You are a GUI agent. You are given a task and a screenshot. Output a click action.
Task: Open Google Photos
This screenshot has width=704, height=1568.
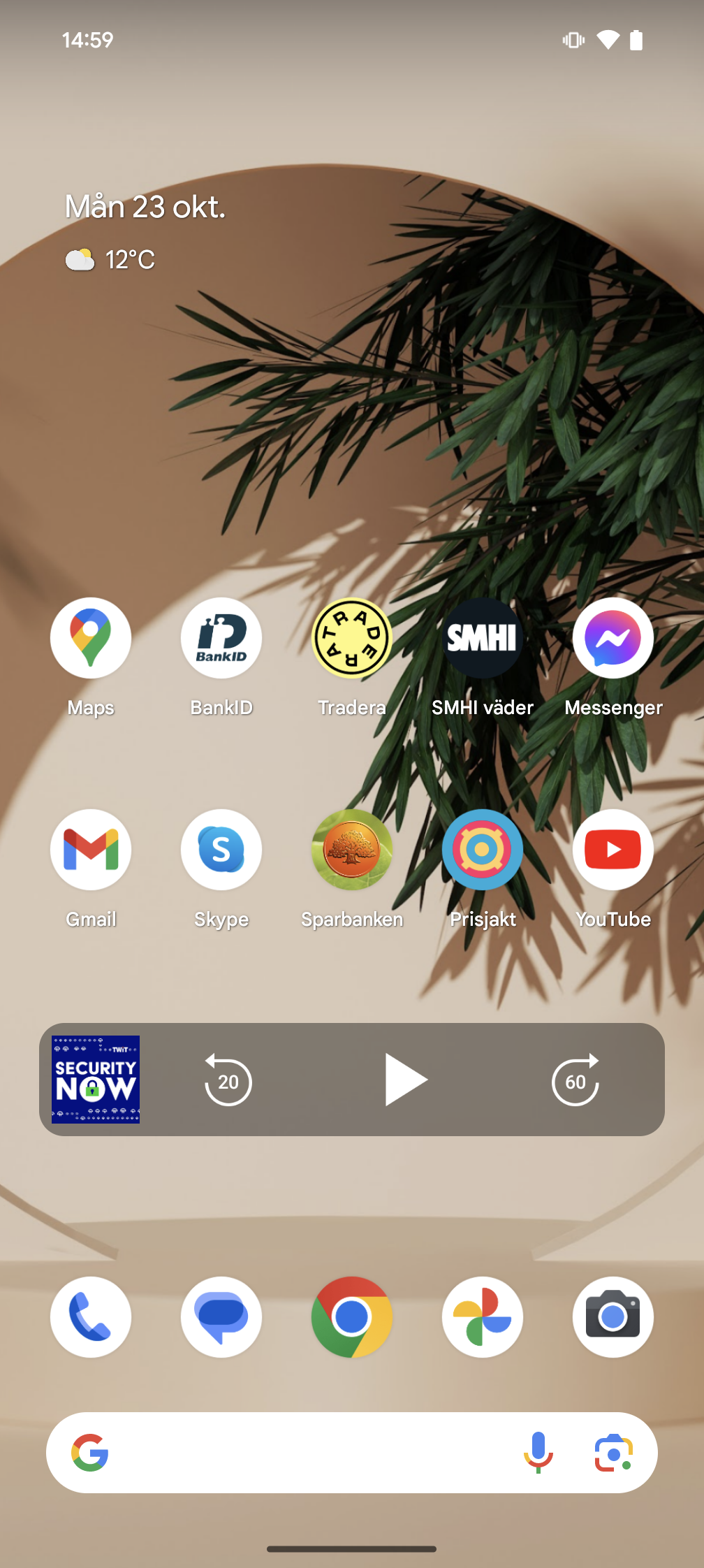point(483,1317)
